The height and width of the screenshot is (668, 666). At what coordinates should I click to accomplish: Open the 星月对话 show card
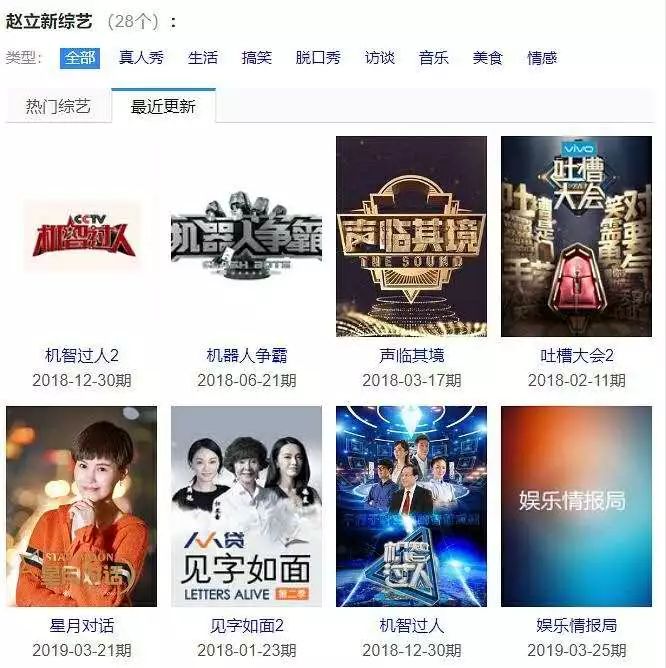pyautogui.click(x=81, y=507)
